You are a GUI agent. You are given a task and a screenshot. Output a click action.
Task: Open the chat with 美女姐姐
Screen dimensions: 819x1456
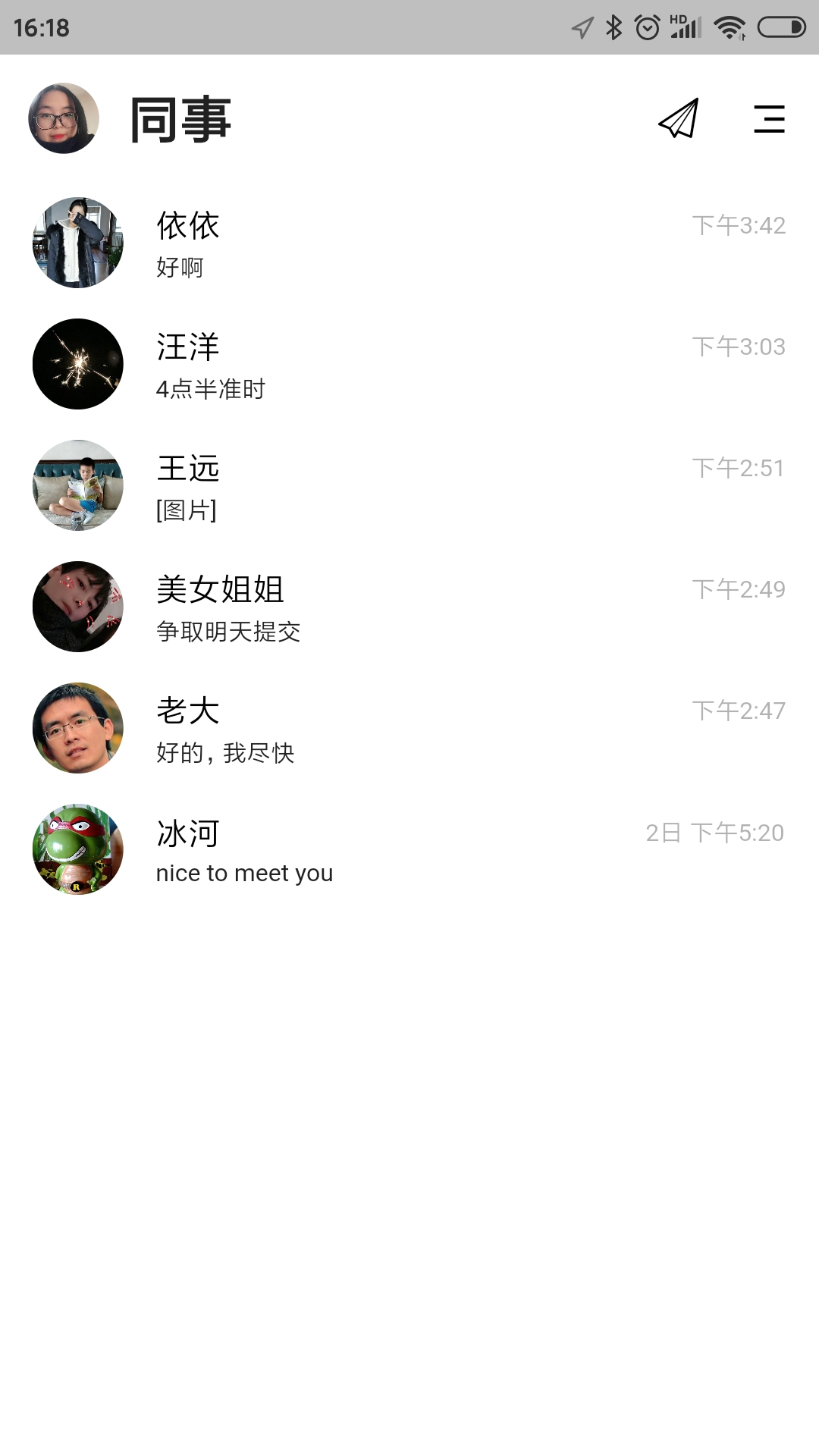[409, 607]
